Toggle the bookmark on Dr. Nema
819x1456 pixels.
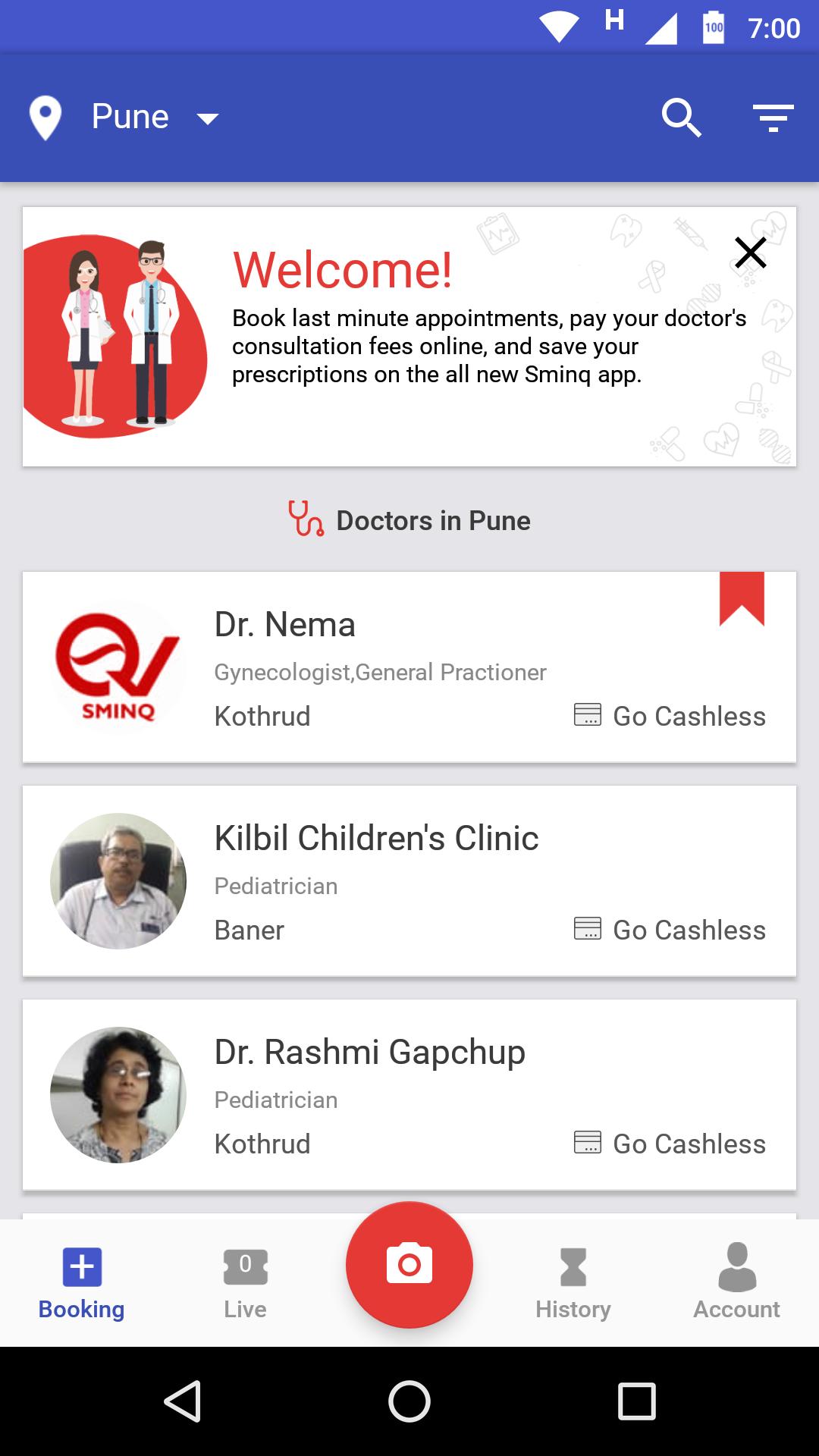tap(742, 598)
